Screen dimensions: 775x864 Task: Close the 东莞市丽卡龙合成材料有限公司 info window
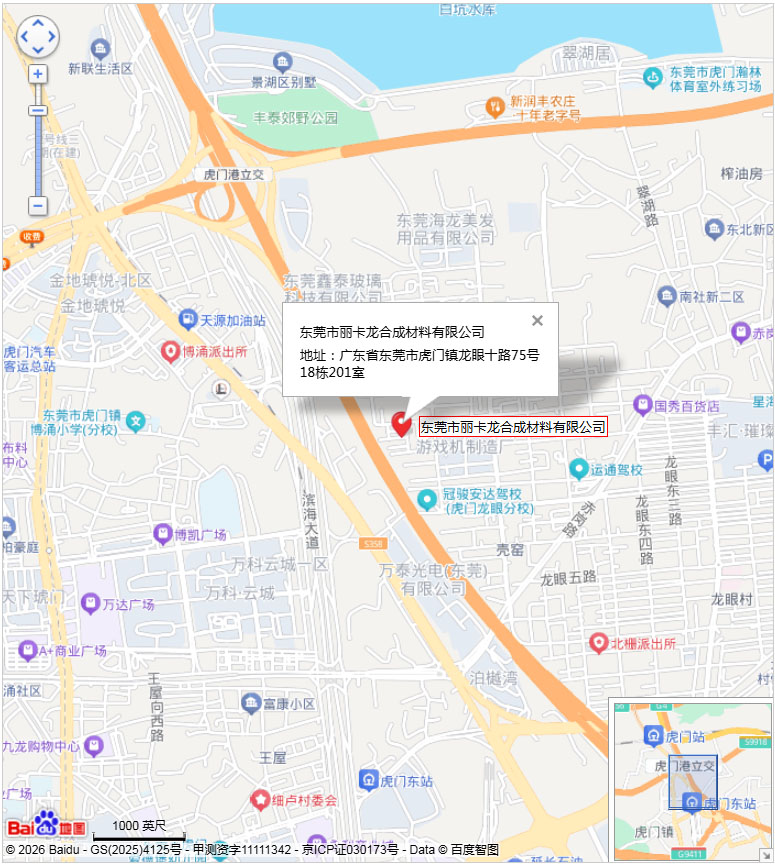point(537,321)
